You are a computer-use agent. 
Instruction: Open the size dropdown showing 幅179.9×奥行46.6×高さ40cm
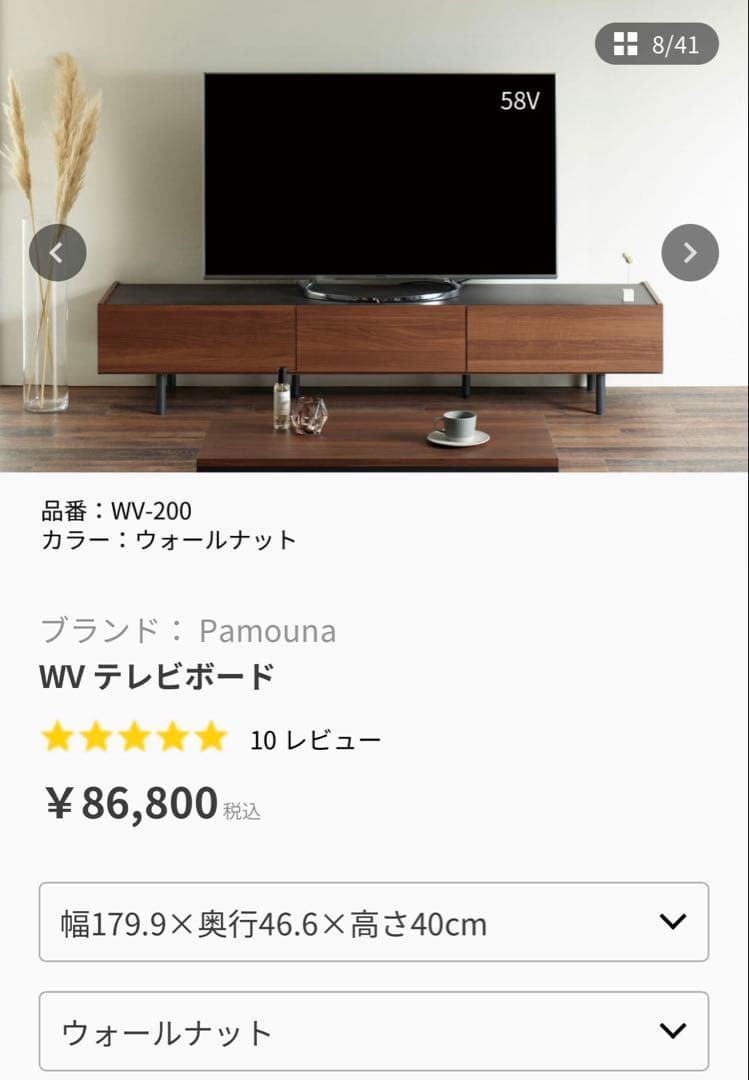point(374,923)
